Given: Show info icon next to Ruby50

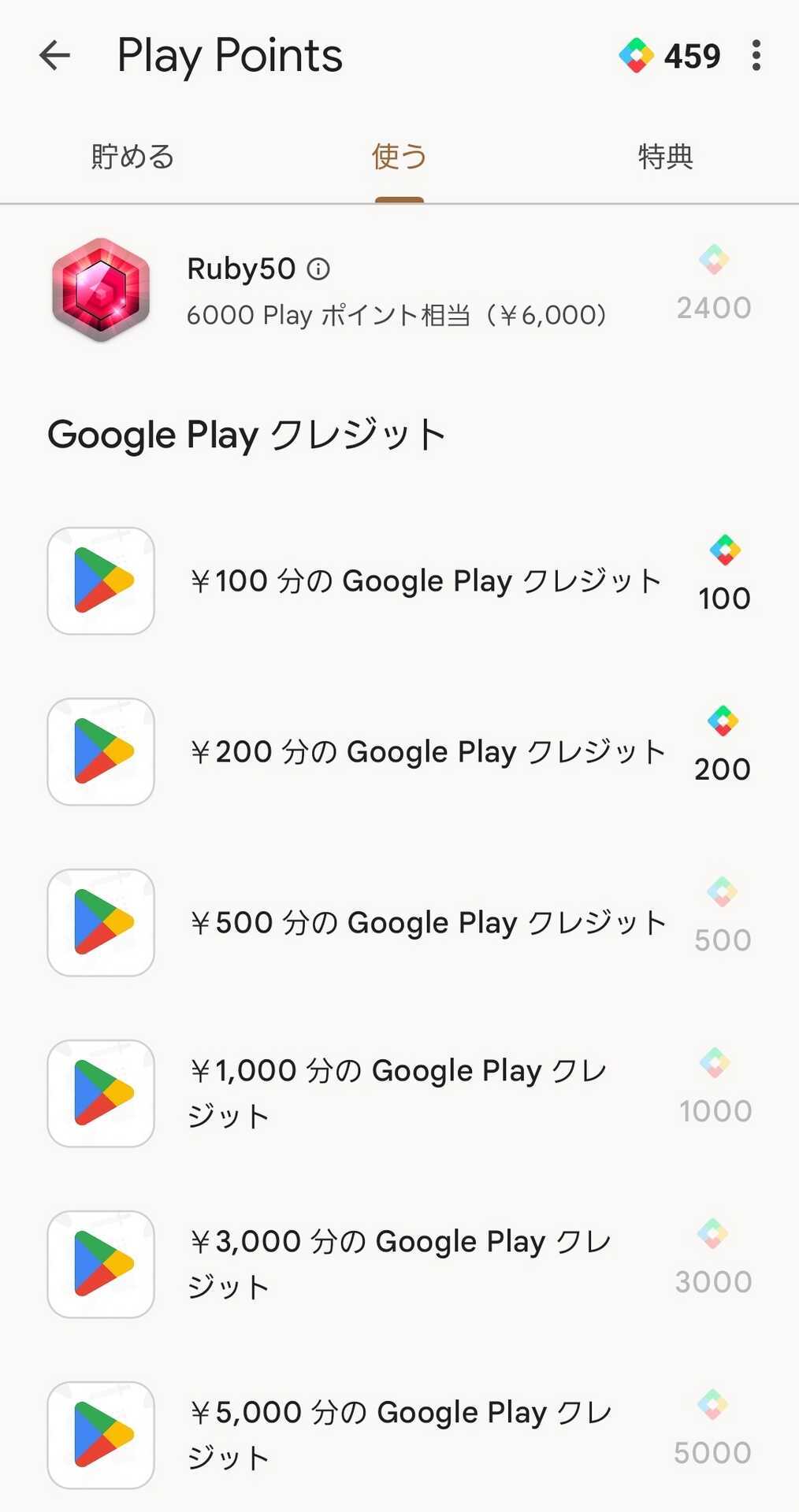Looking at the screenshot, I should click(318, 269).
